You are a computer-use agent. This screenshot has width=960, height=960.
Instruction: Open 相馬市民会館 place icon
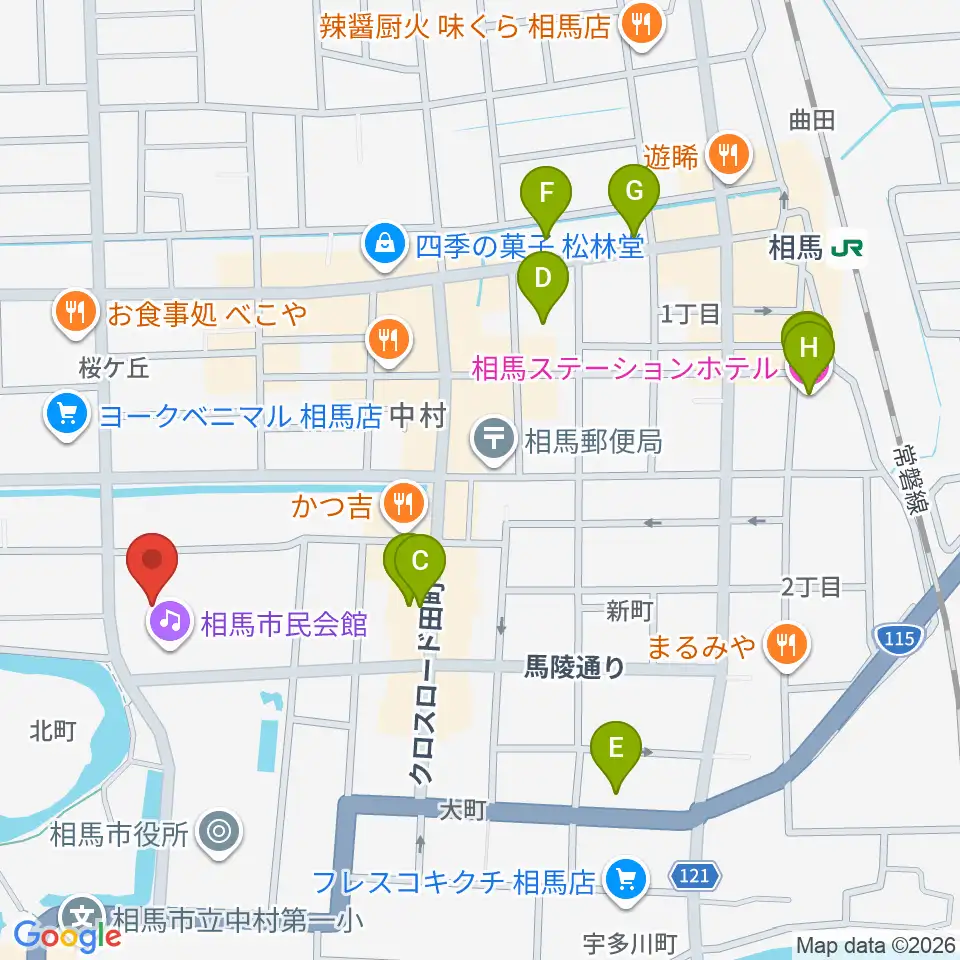(170, 623)
